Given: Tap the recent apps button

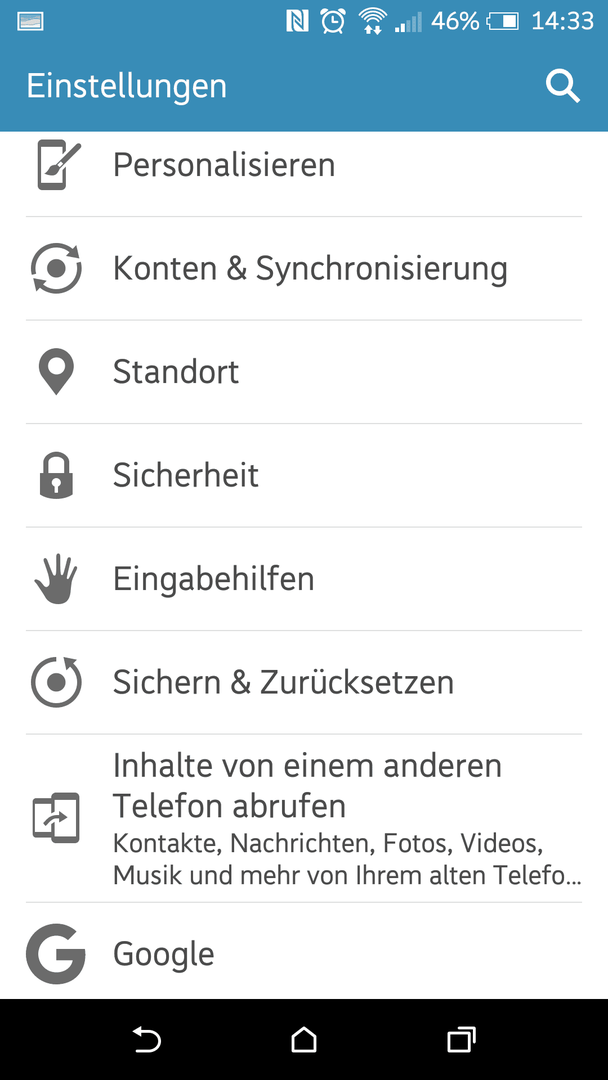Looking at the screenshot, I should pos(460,1040).
